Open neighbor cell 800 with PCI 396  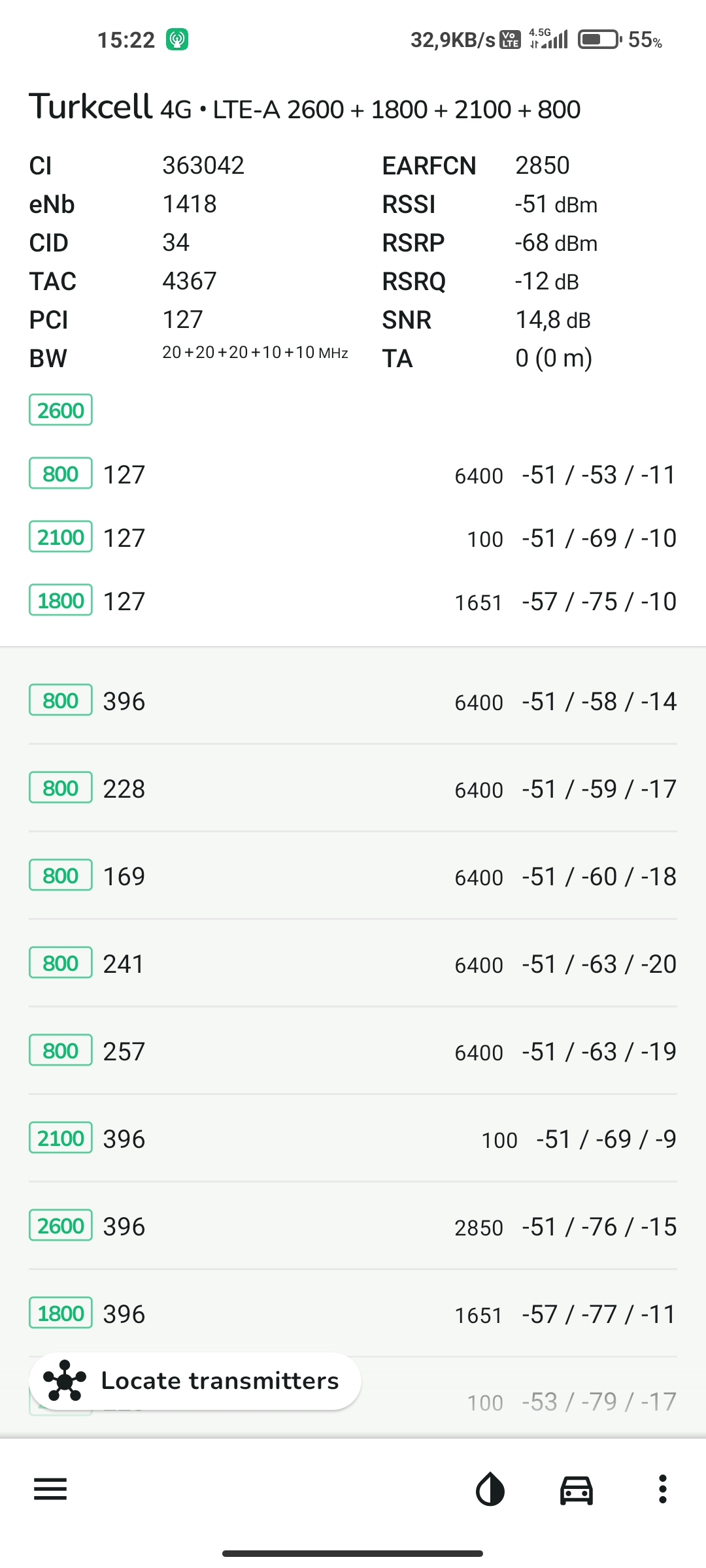point(353,701)
